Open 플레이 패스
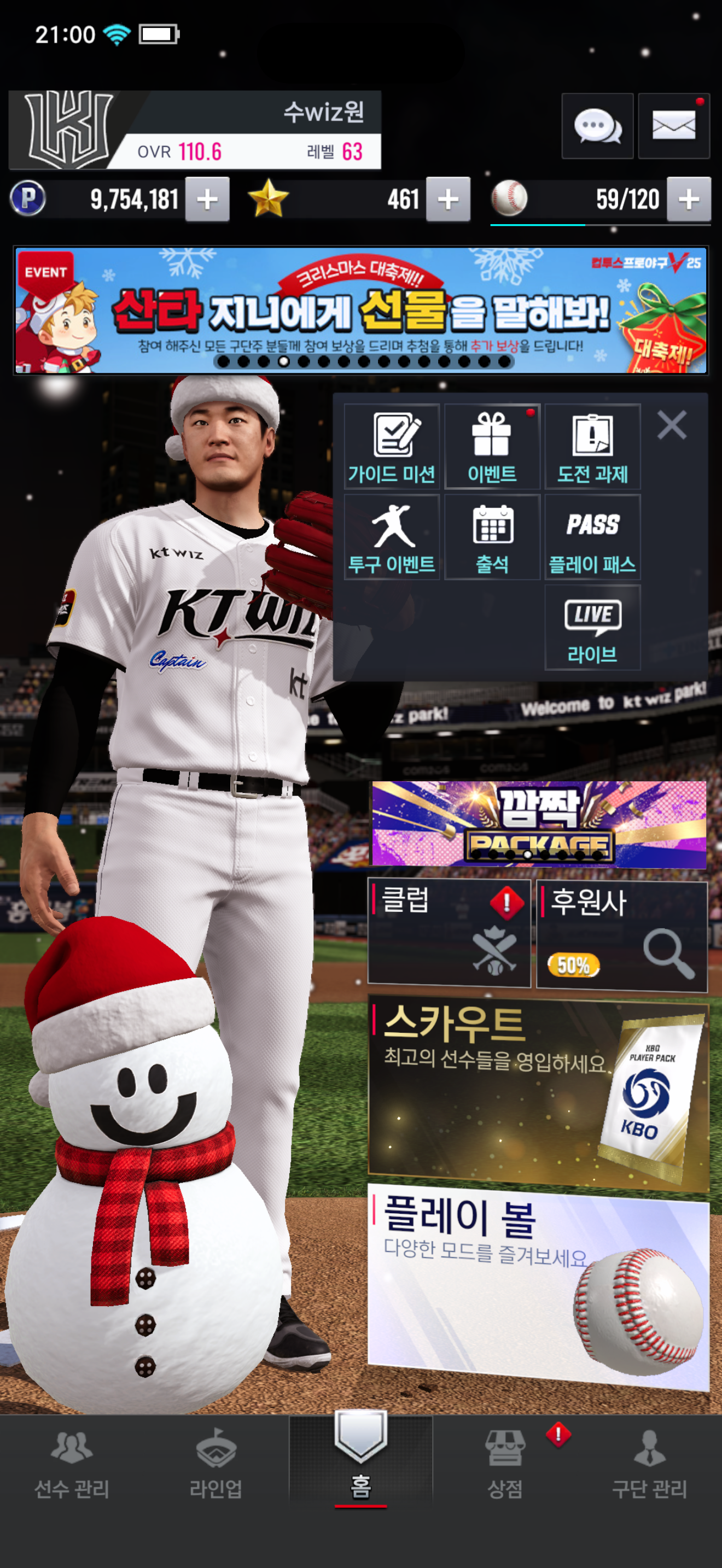722x1568 pixels. coord(592,537)
